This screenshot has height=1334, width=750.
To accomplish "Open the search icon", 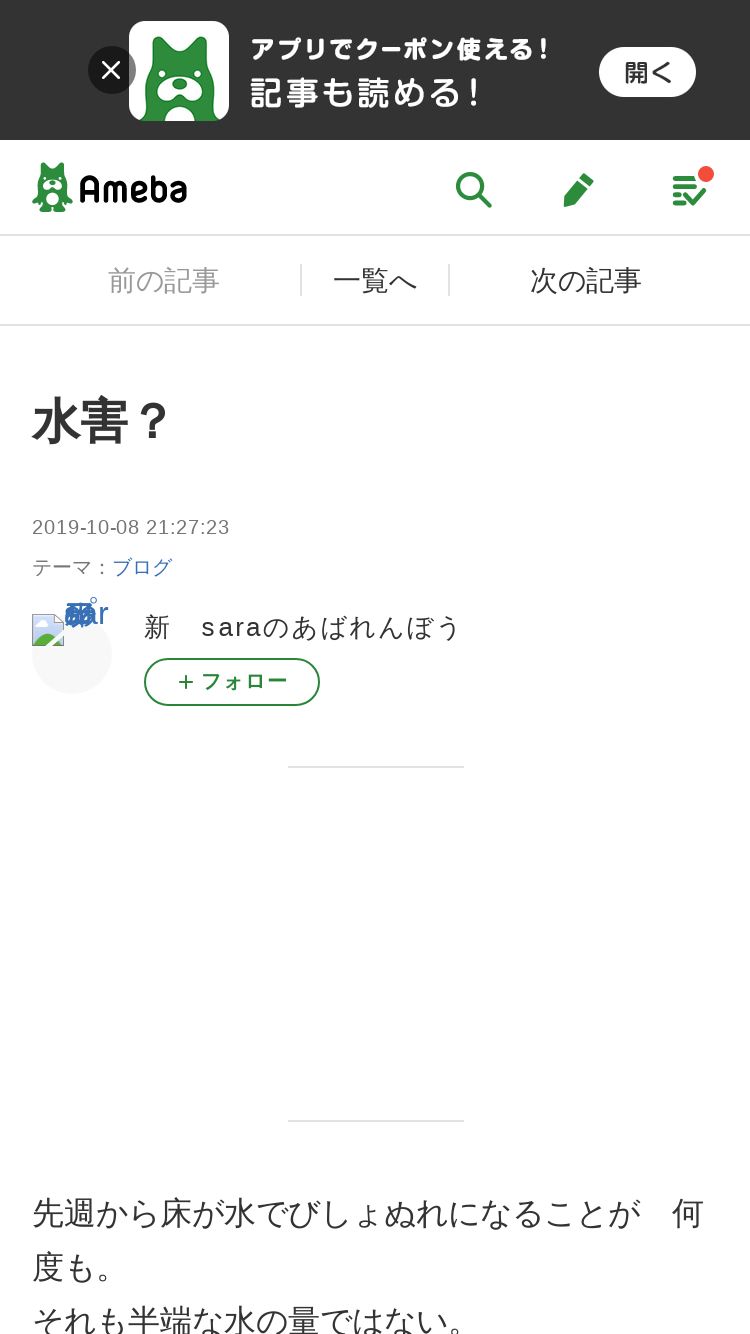I will 473,189.
